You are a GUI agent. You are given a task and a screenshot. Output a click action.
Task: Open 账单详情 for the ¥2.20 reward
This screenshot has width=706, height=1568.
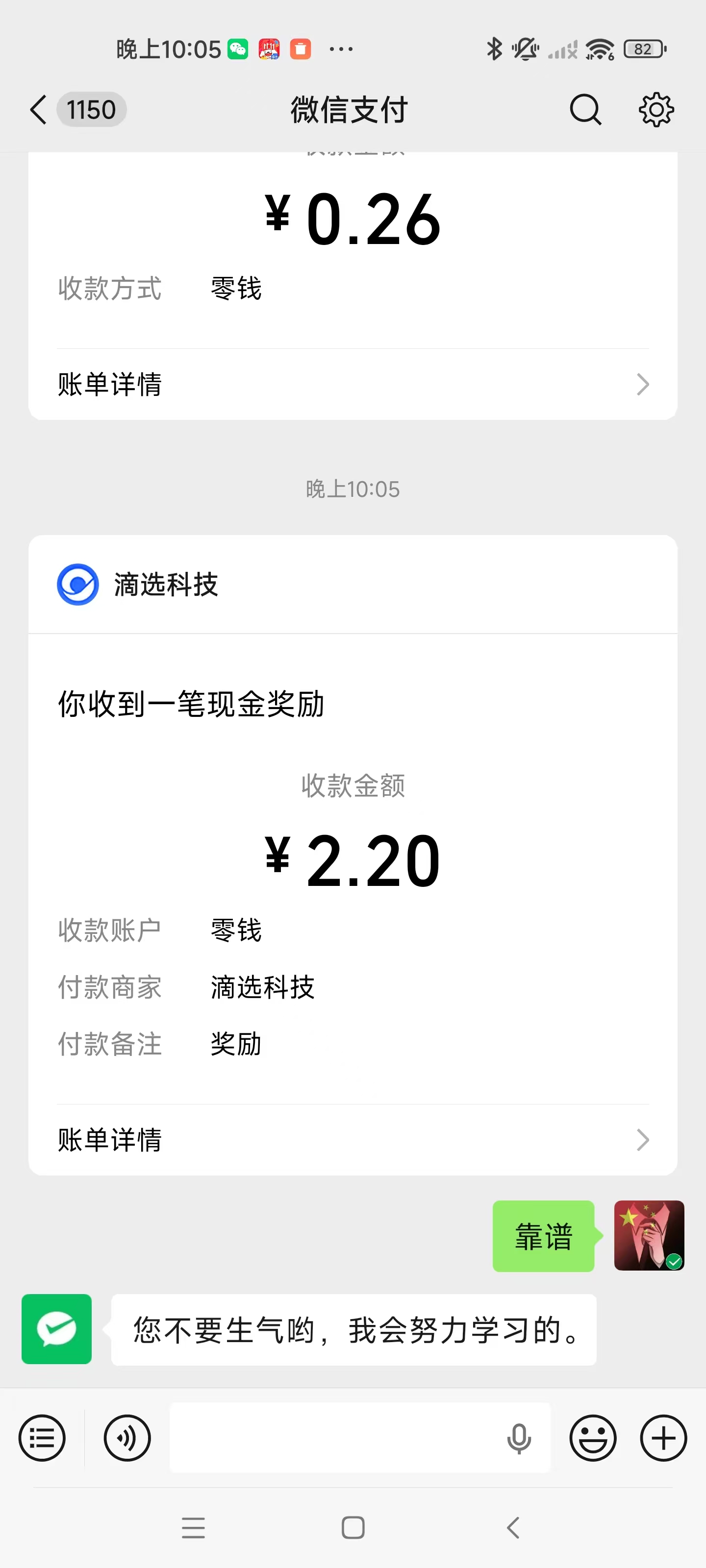point(353,1139)
